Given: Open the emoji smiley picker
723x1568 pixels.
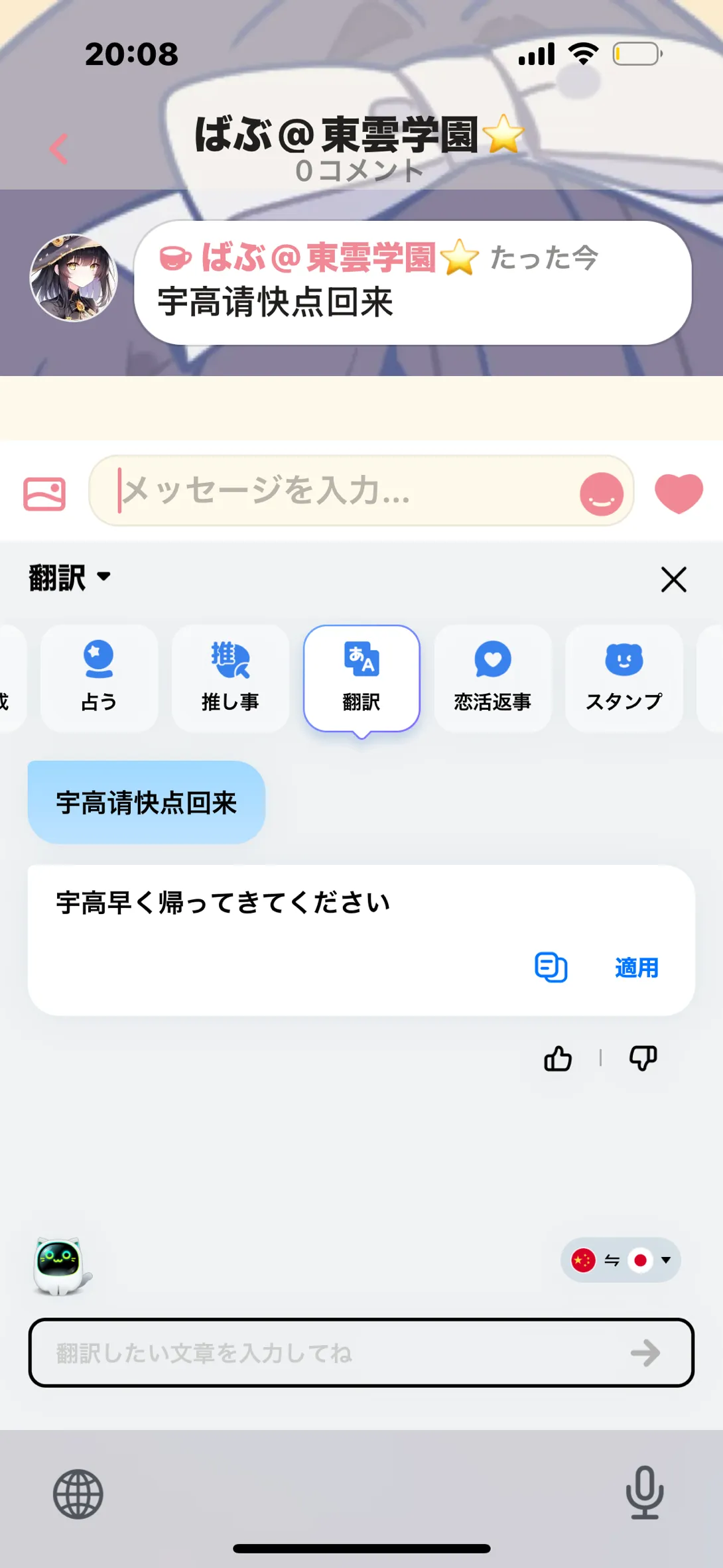Looking at the screenshot, I should click(601, 494).
